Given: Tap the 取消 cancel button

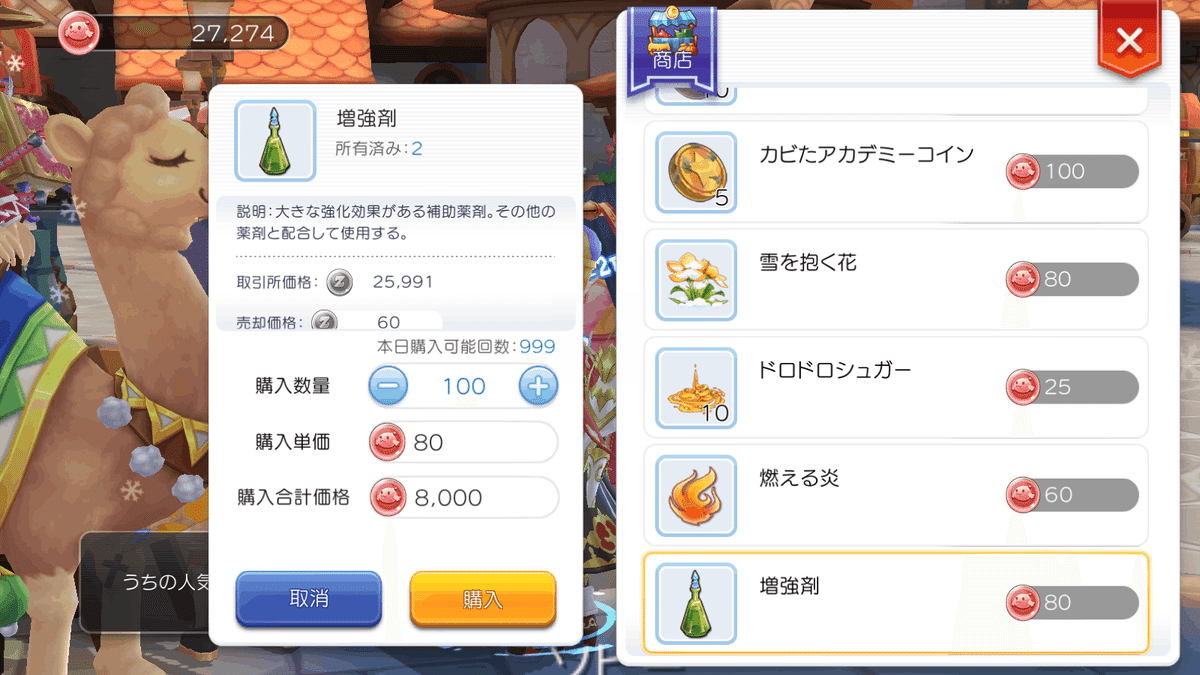Looking at the screenshot, I should coord(309,598).
